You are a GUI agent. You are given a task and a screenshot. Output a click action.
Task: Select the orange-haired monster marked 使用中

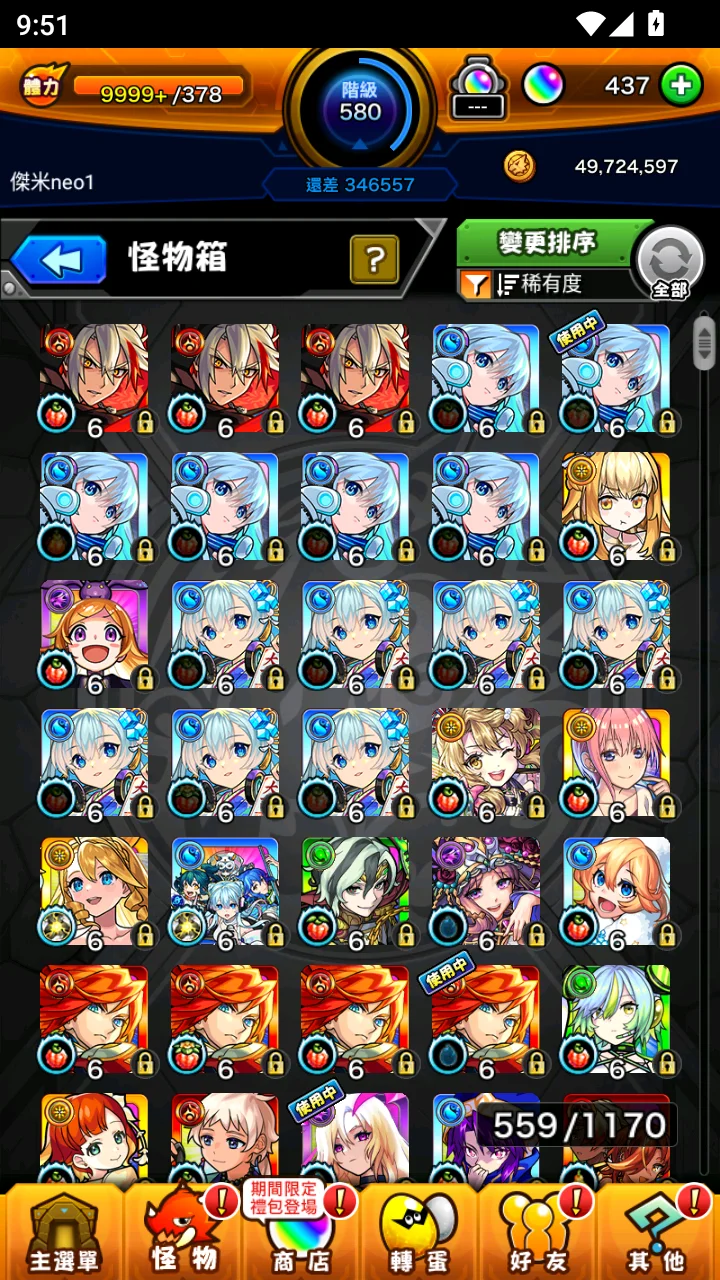tap(485, 1021)
